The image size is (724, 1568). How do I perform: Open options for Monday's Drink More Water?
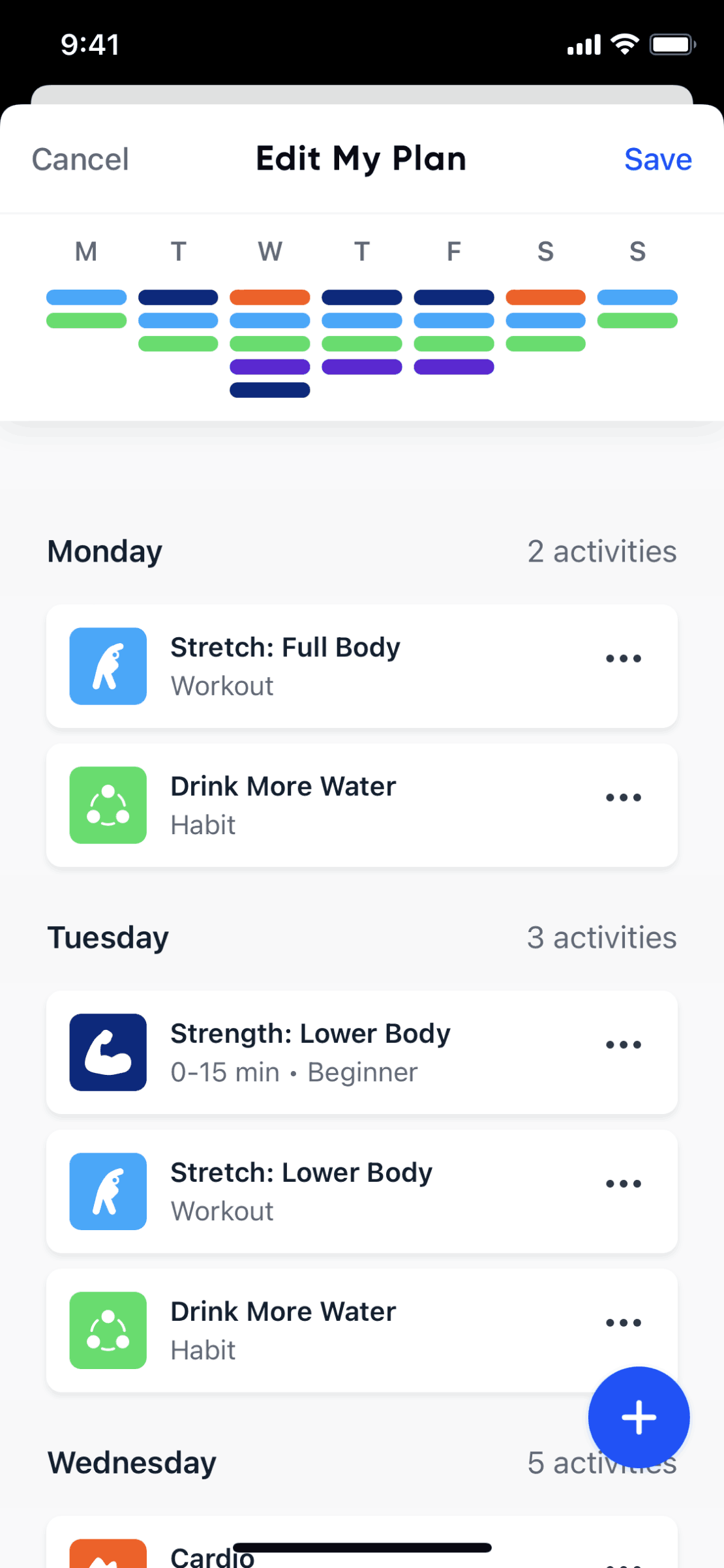tap(624, 798)
